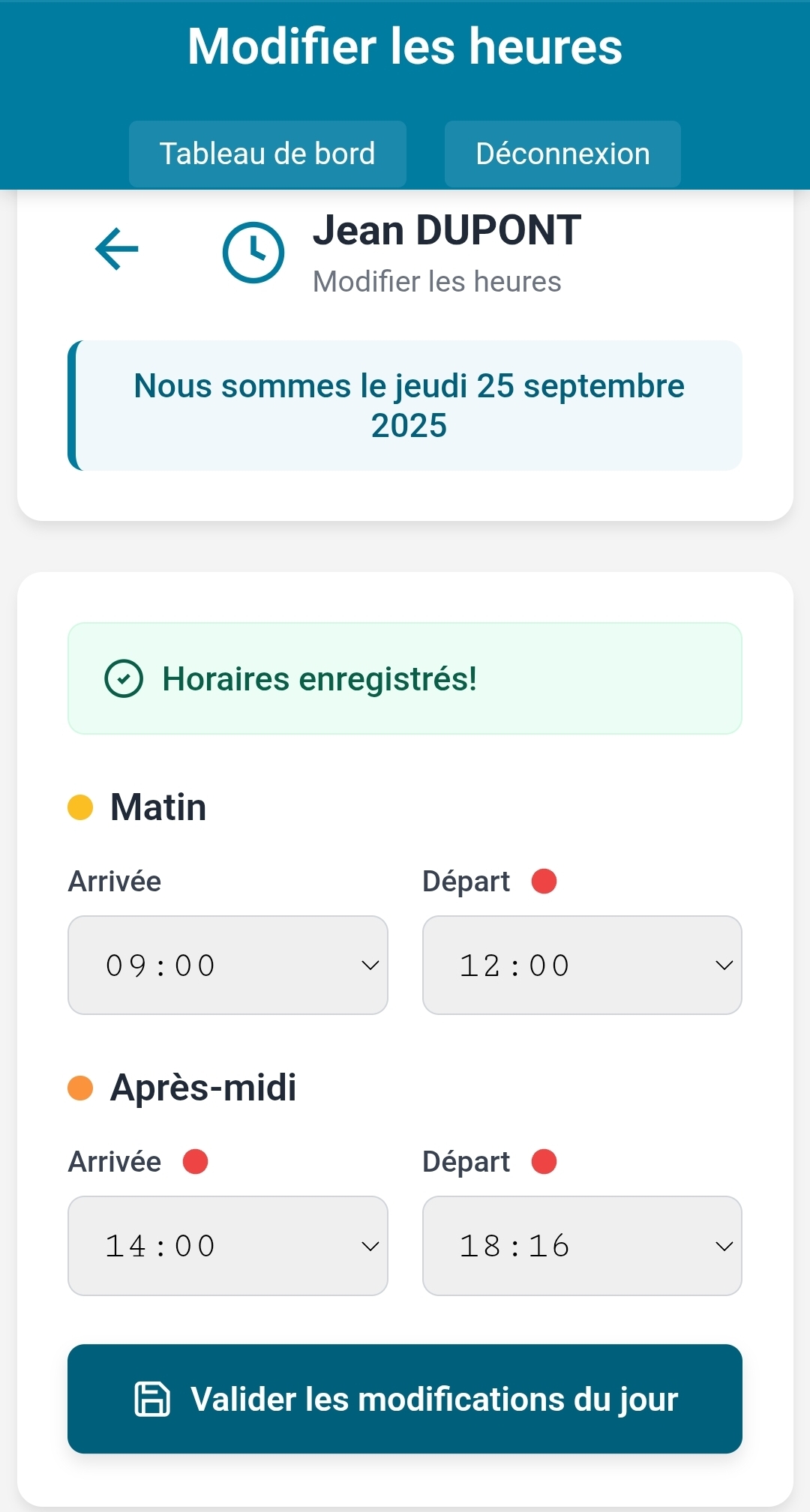Click the red indicator beside Départ in Matin

click(544, 881)
